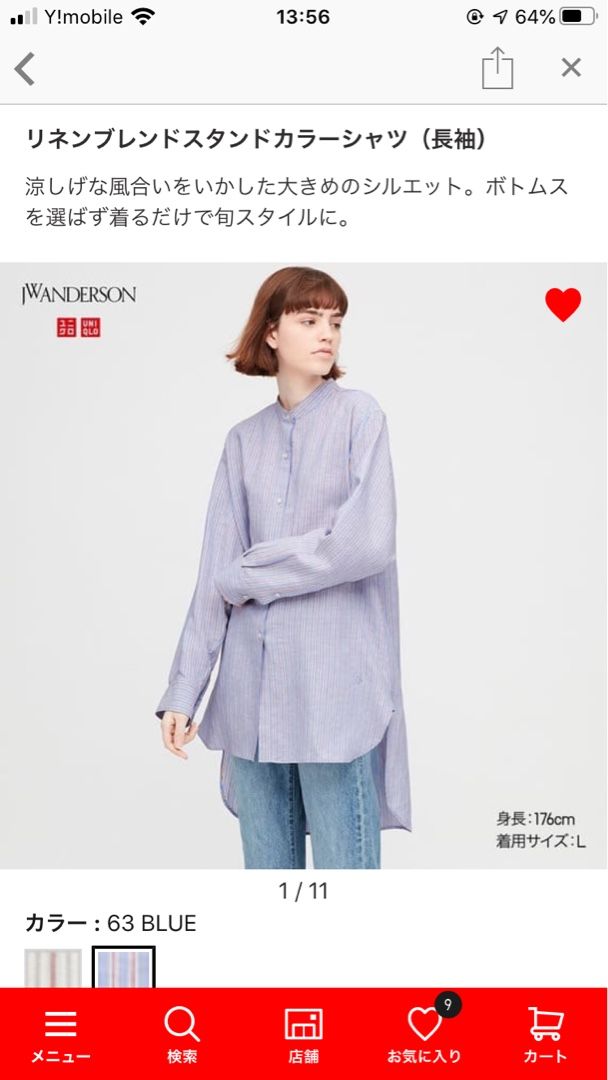Go back using the back arrow

pos(25,68)
